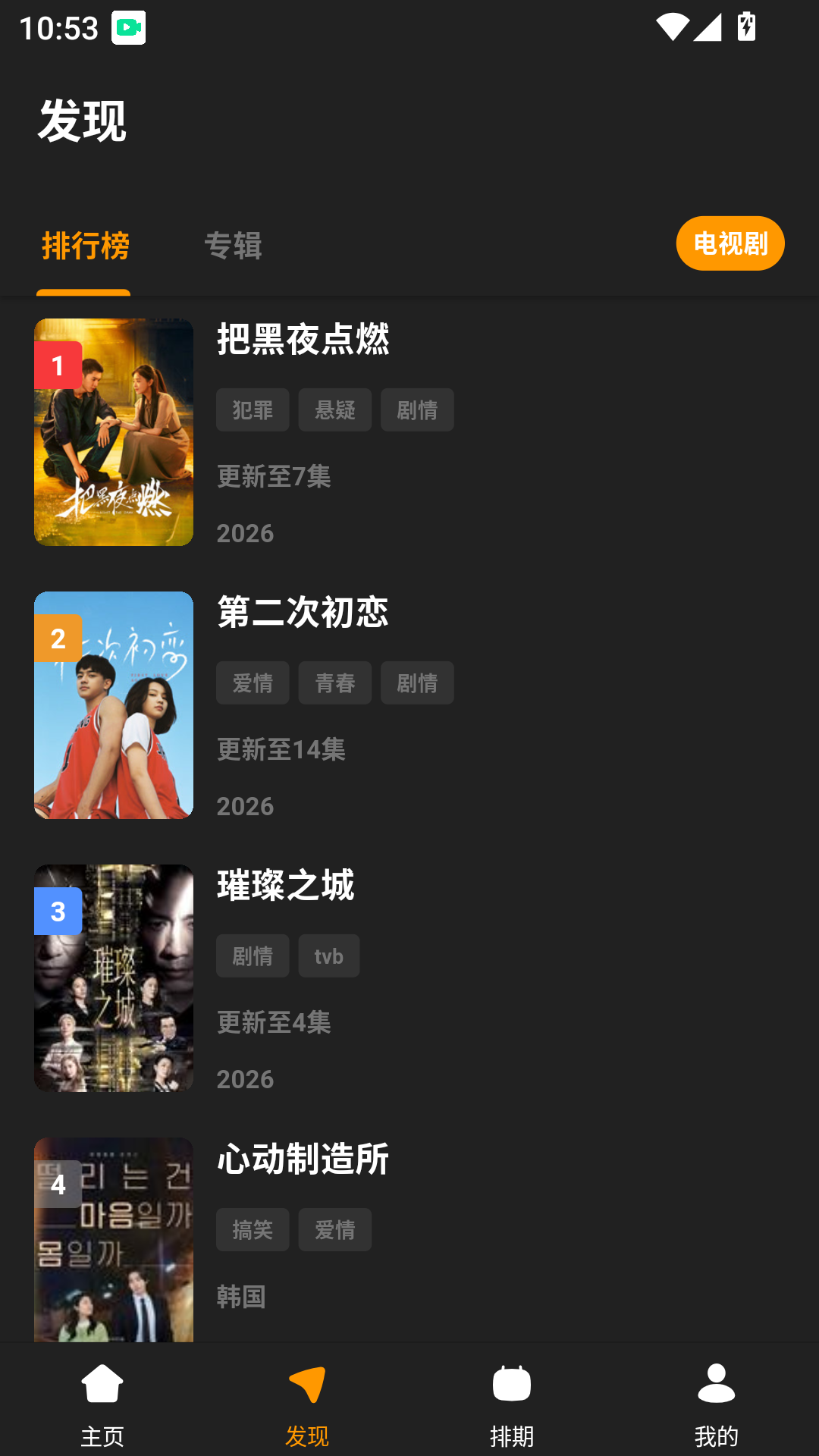Screen dimensions: 819x1456
Task: Switch to the 专辑 tab
Action: [x=233, y=246]
